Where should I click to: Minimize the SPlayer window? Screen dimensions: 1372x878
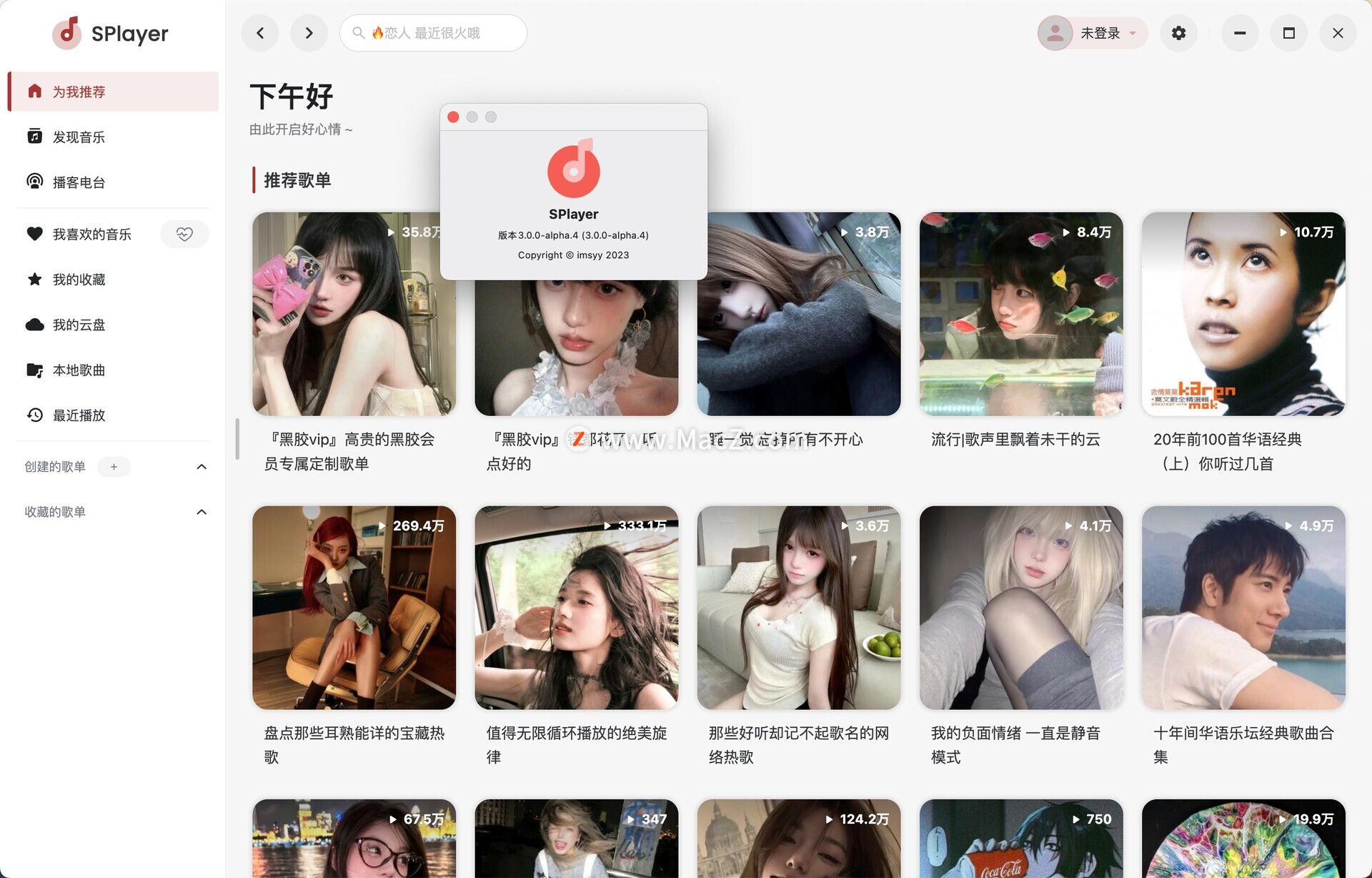click(x=1240, y=33)
